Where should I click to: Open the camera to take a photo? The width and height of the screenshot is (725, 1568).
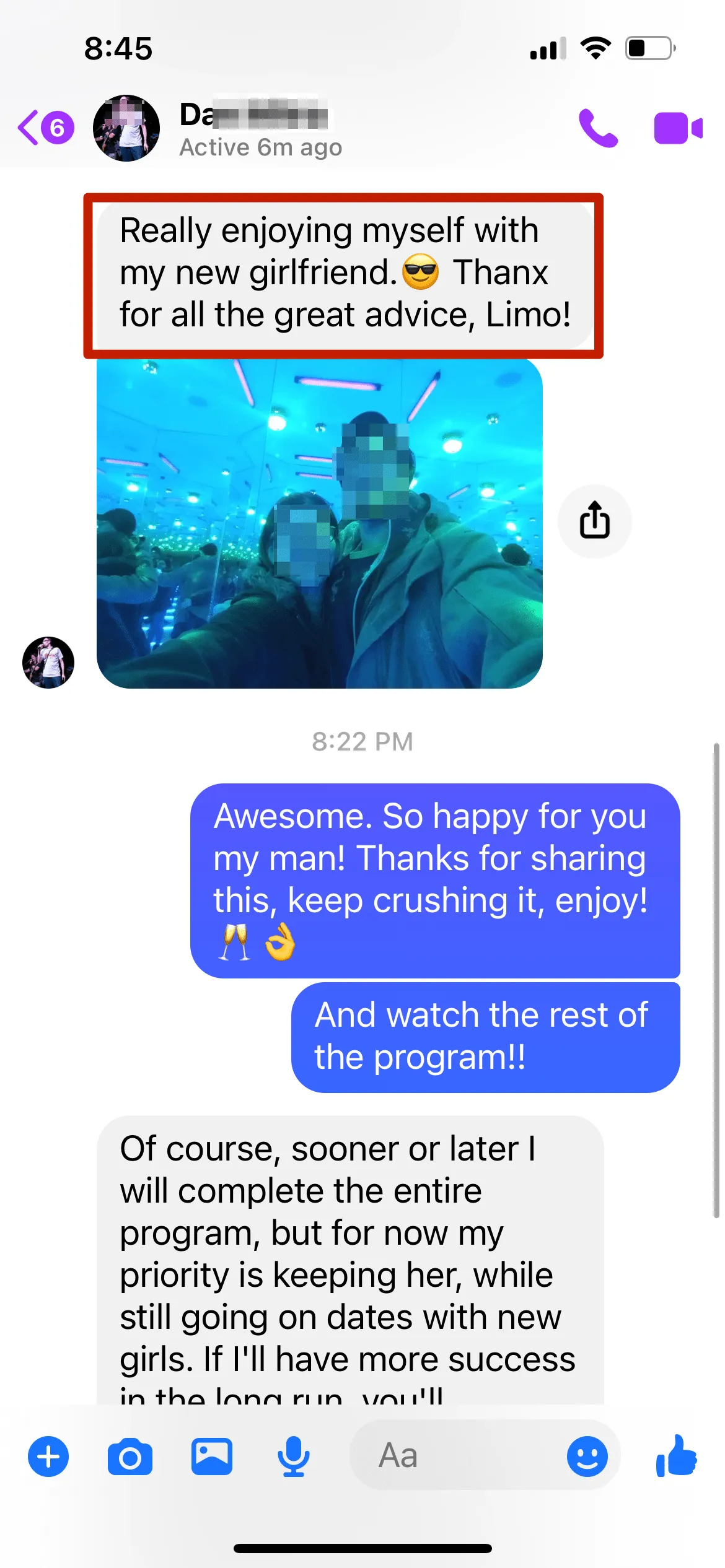pos(130,1456)
